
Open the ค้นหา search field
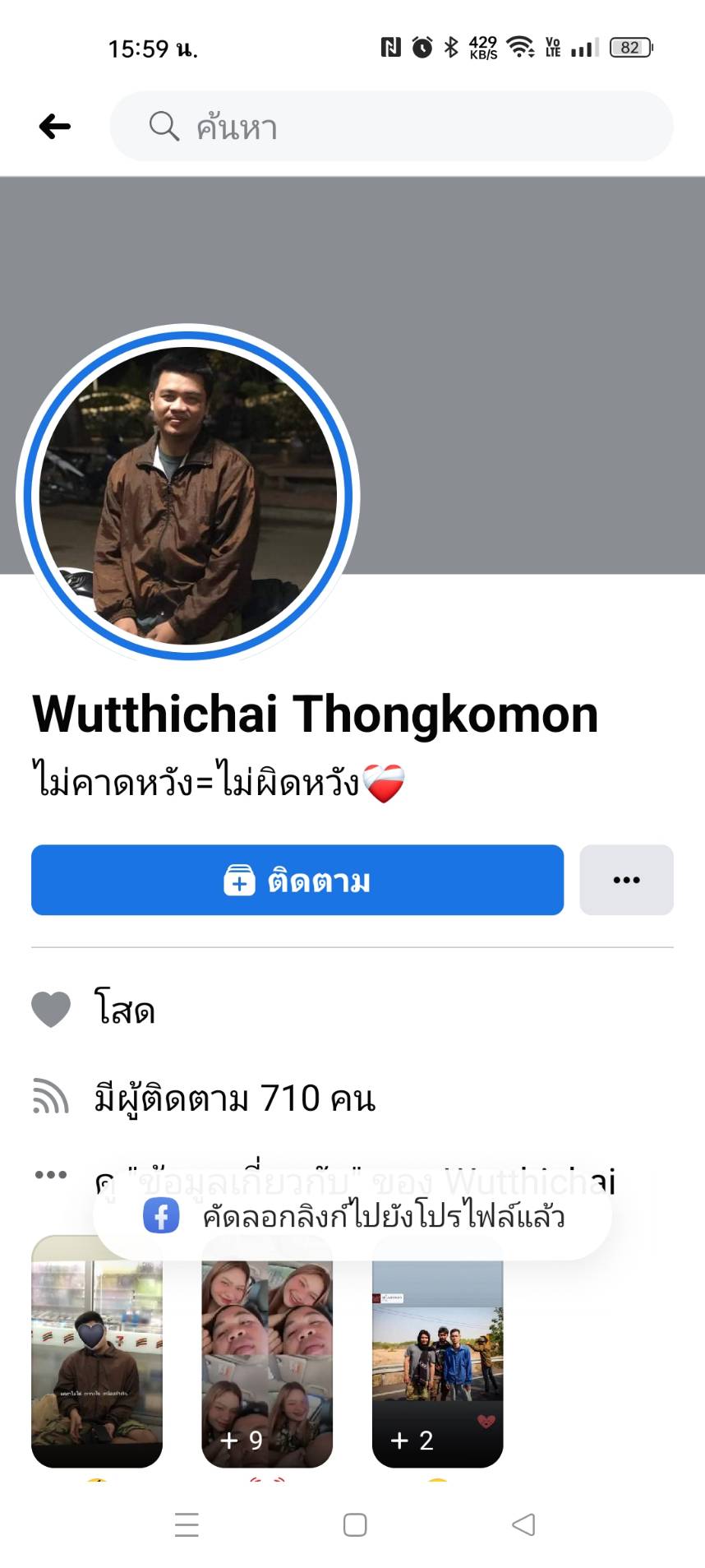(391, 127)
